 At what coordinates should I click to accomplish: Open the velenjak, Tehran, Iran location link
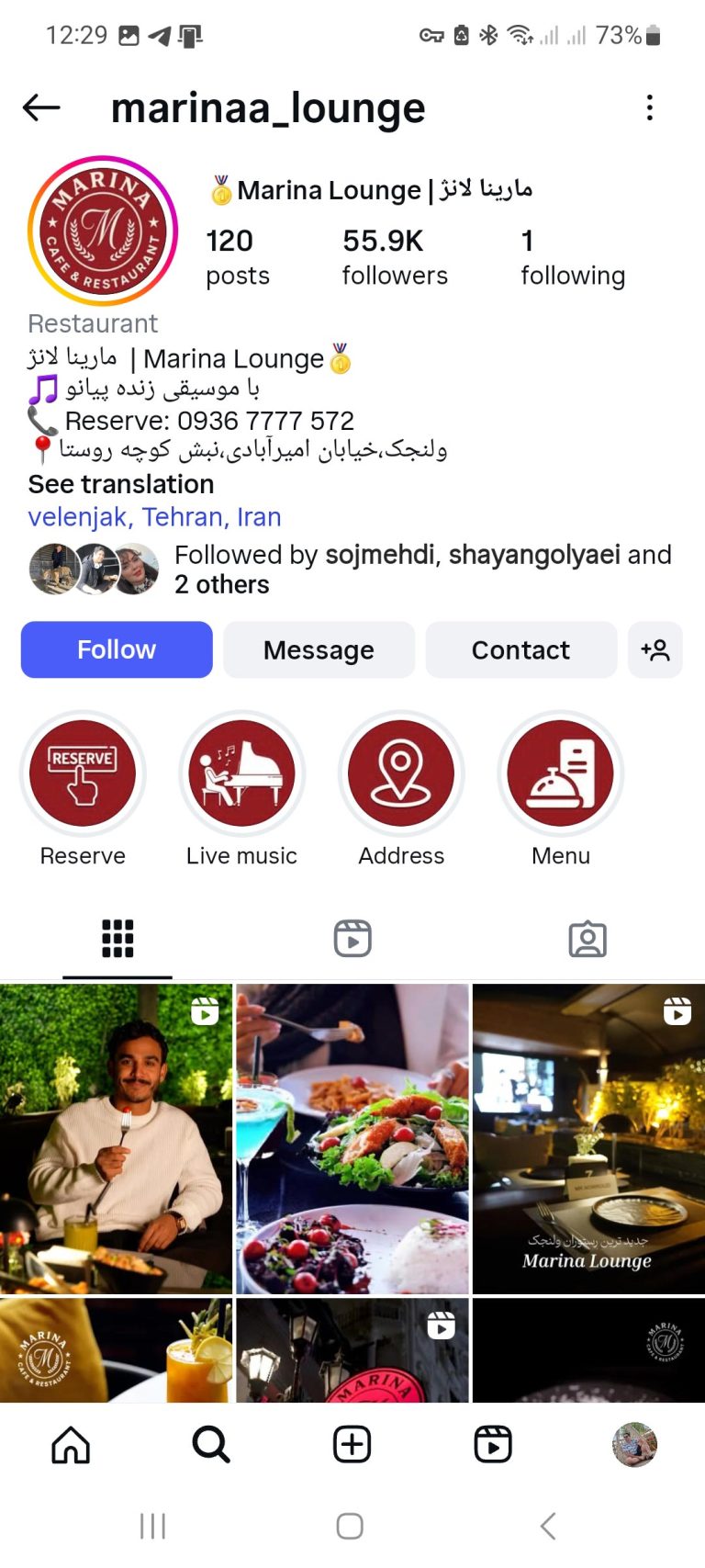pyautogui.click(x=154, y=516)
